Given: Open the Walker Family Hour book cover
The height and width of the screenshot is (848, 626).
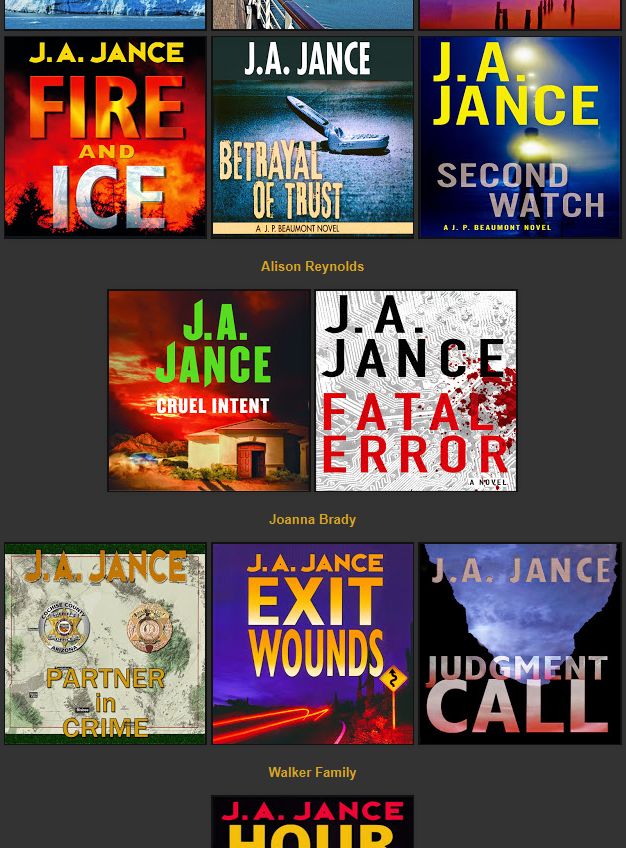Looking at the screenshot, I should click(x=313, y=823).
